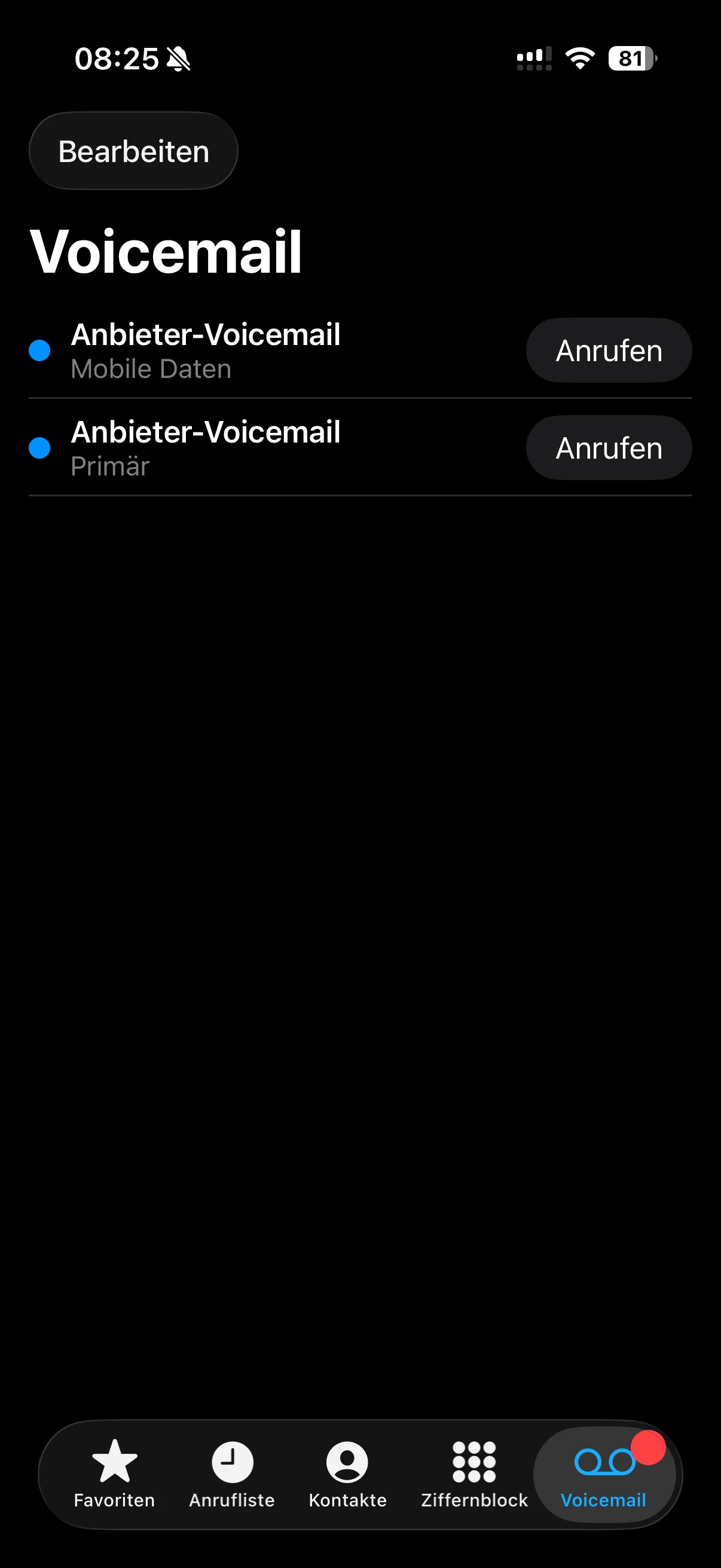Show the Ziffernblock tab
721x1568 pixels.
click(474, 1473)
